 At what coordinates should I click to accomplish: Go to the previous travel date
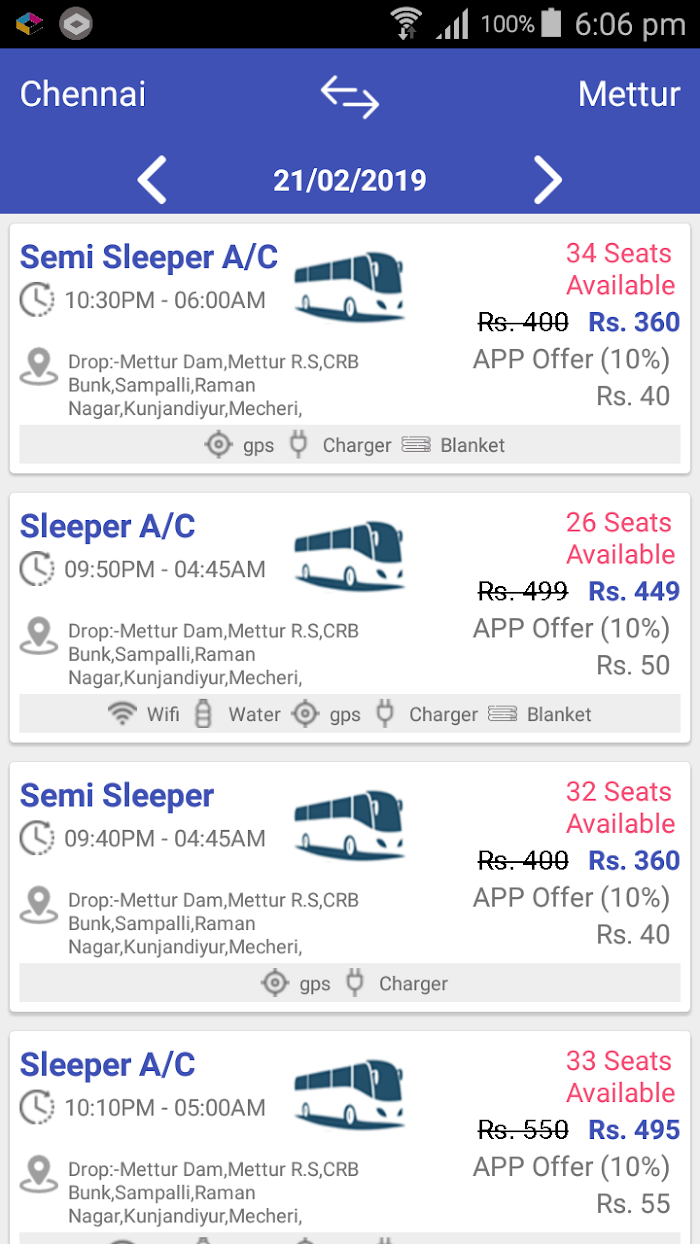152,180
